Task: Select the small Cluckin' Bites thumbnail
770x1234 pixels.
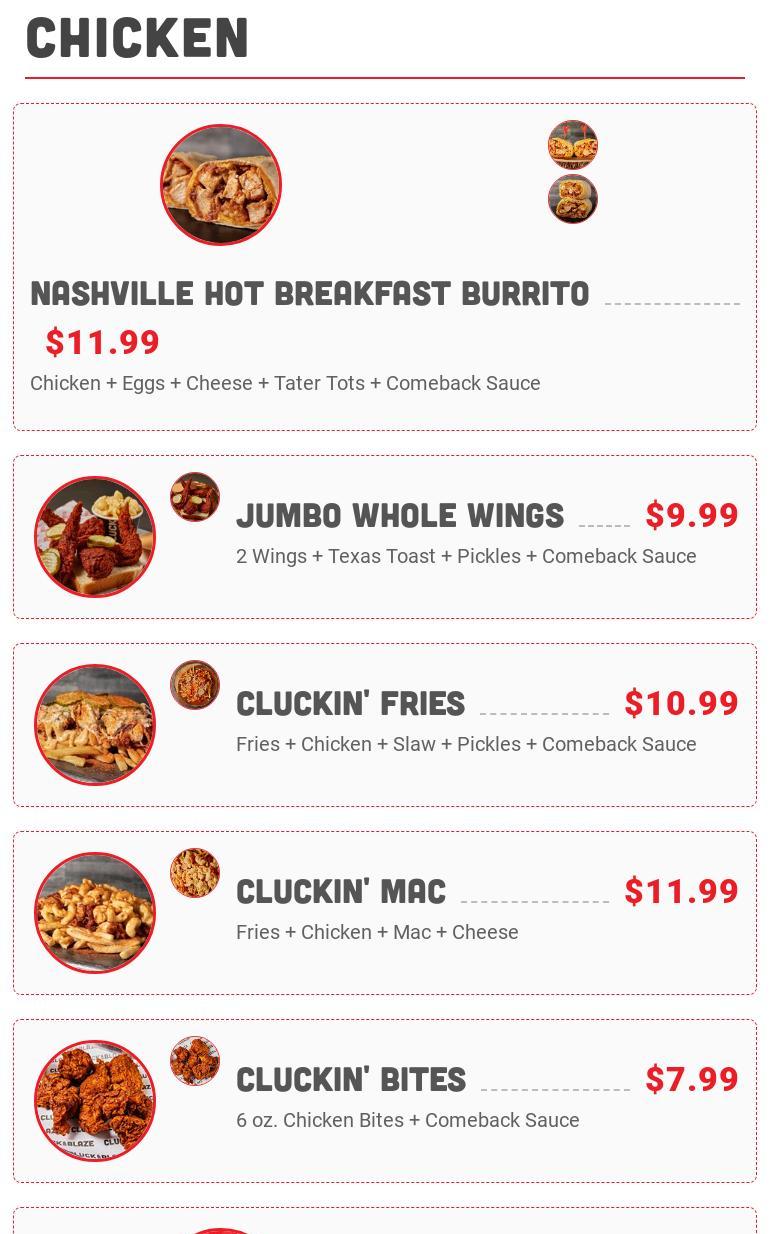Action: click(195, 1061)
